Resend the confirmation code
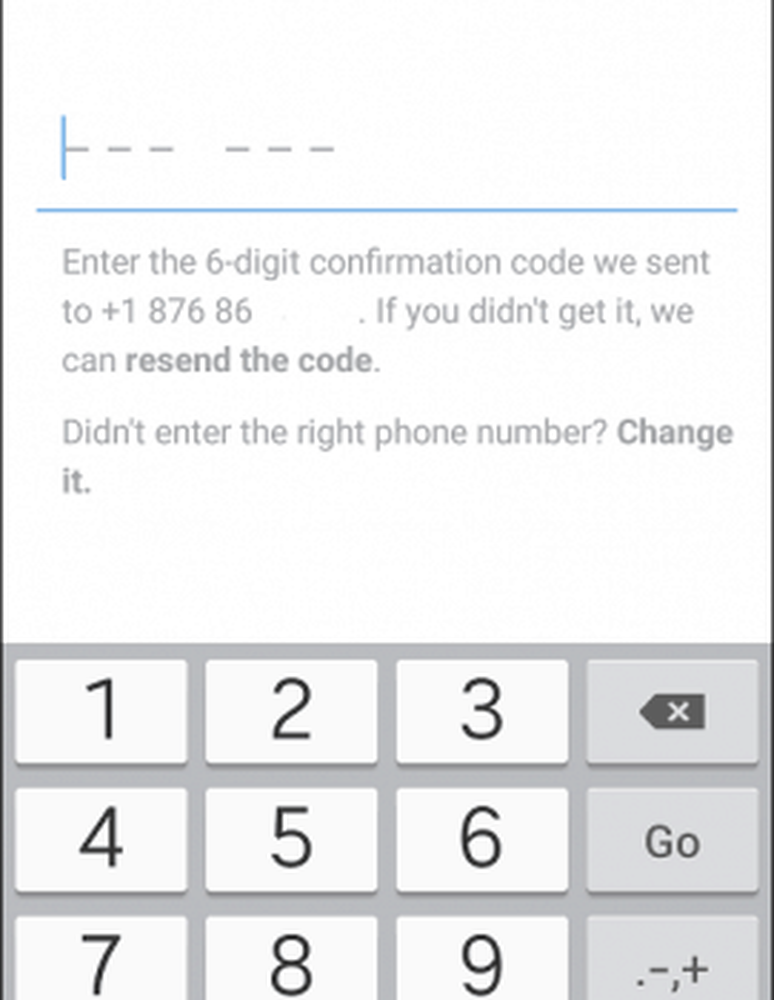Viewport: 774px width, 1000px height. (250, 360)
